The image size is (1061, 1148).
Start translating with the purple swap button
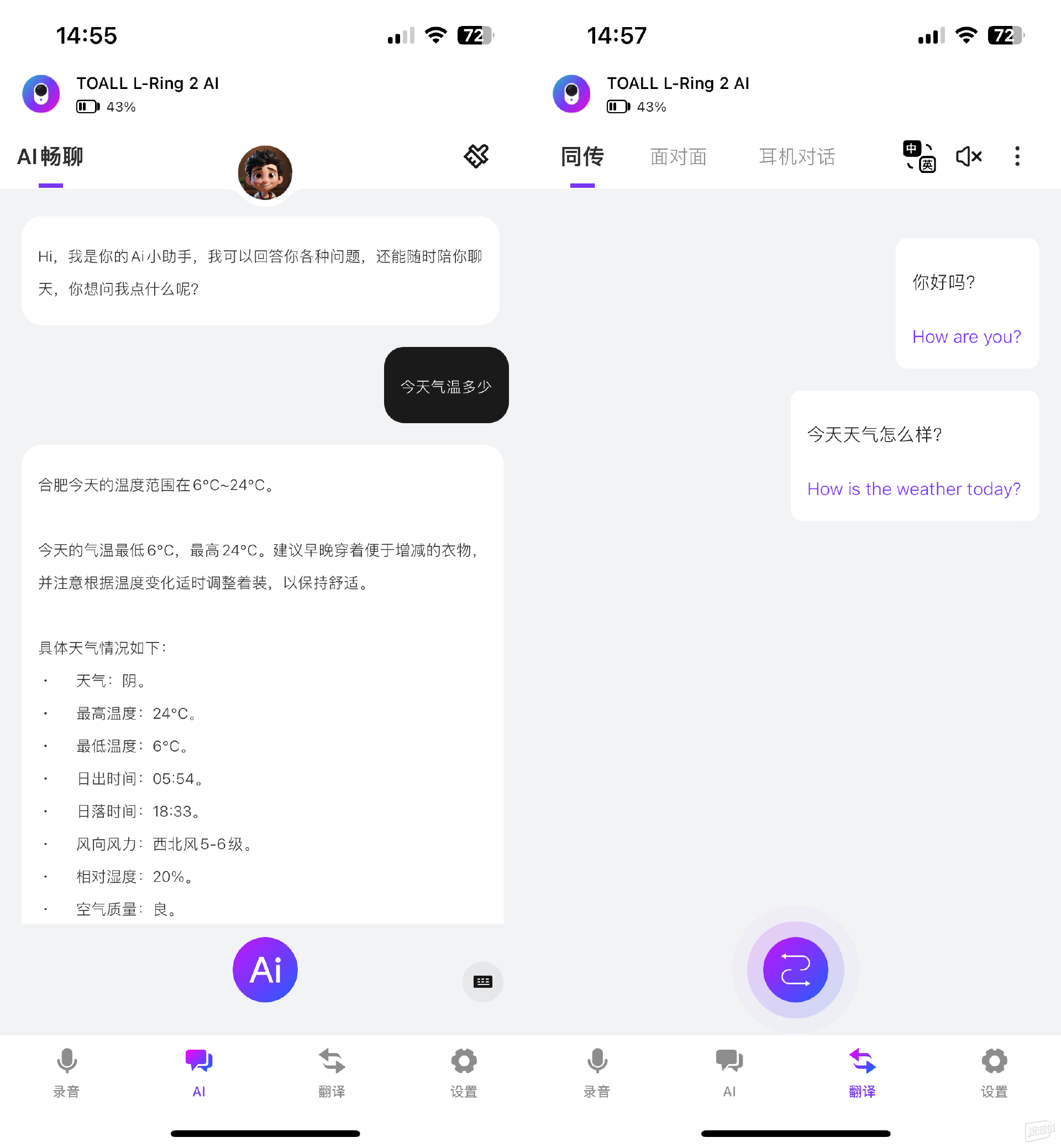tap(795, 970)
